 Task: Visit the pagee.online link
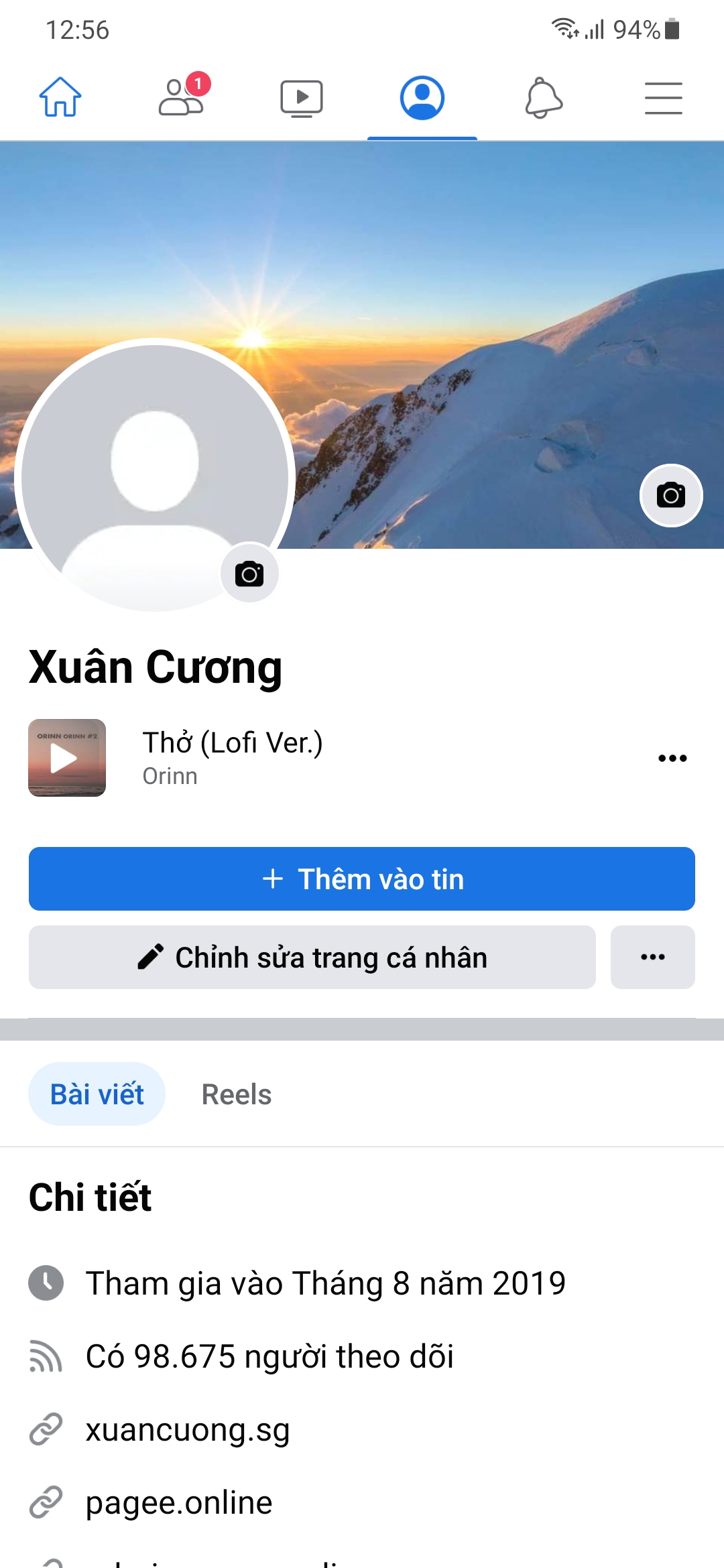pyautogui.click(x=179, y=1502)
